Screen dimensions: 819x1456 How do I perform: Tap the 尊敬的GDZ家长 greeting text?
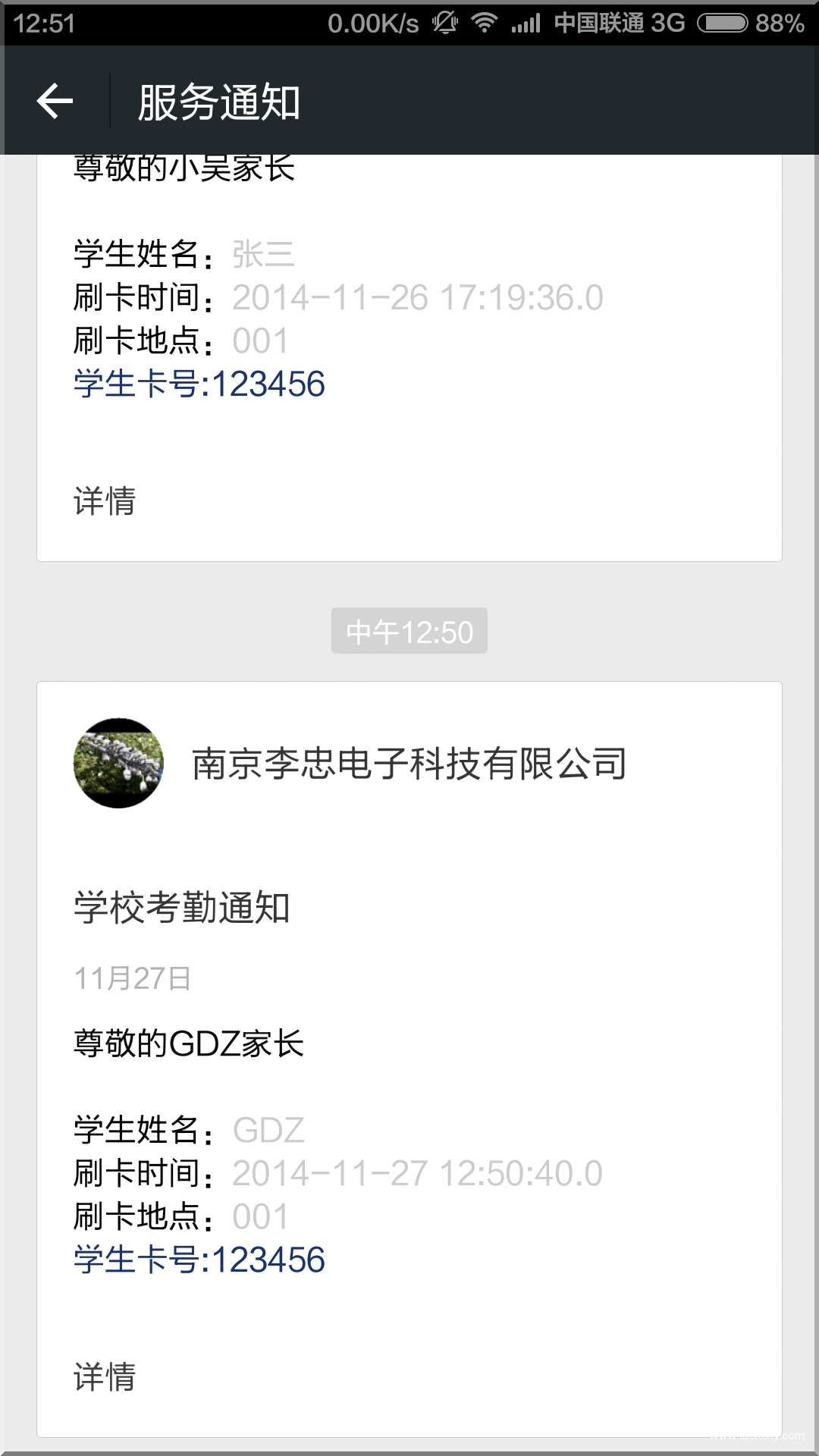coord(190,1043)
